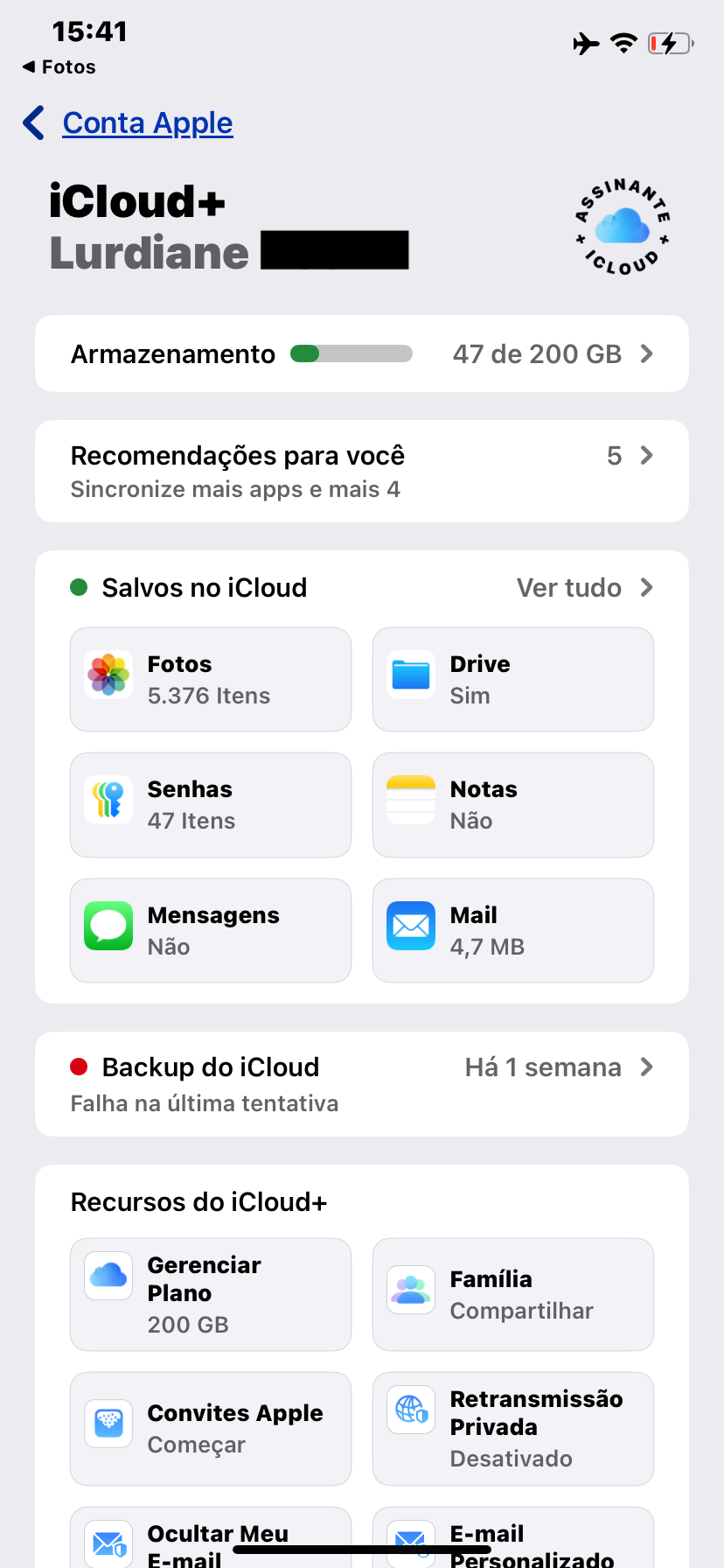Open the Mensagens card
This screenshot has height=1568, width=724.
click(211, 931)
